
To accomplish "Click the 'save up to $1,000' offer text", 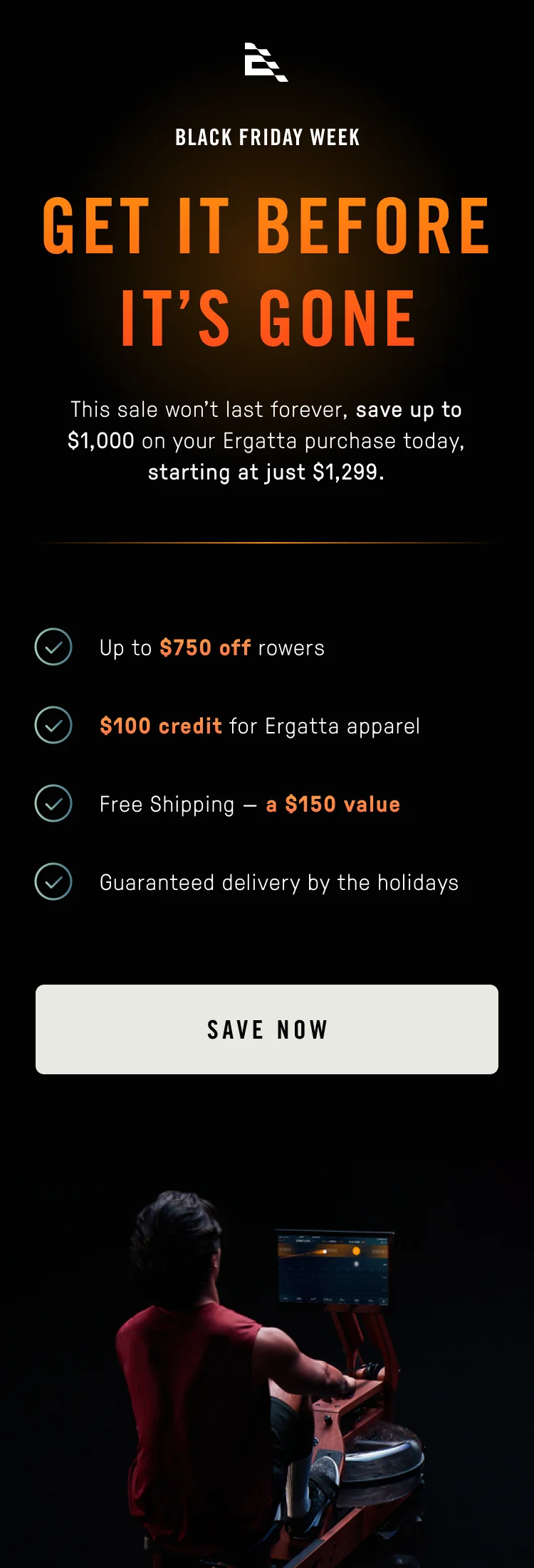I will (x=408, y=409).
